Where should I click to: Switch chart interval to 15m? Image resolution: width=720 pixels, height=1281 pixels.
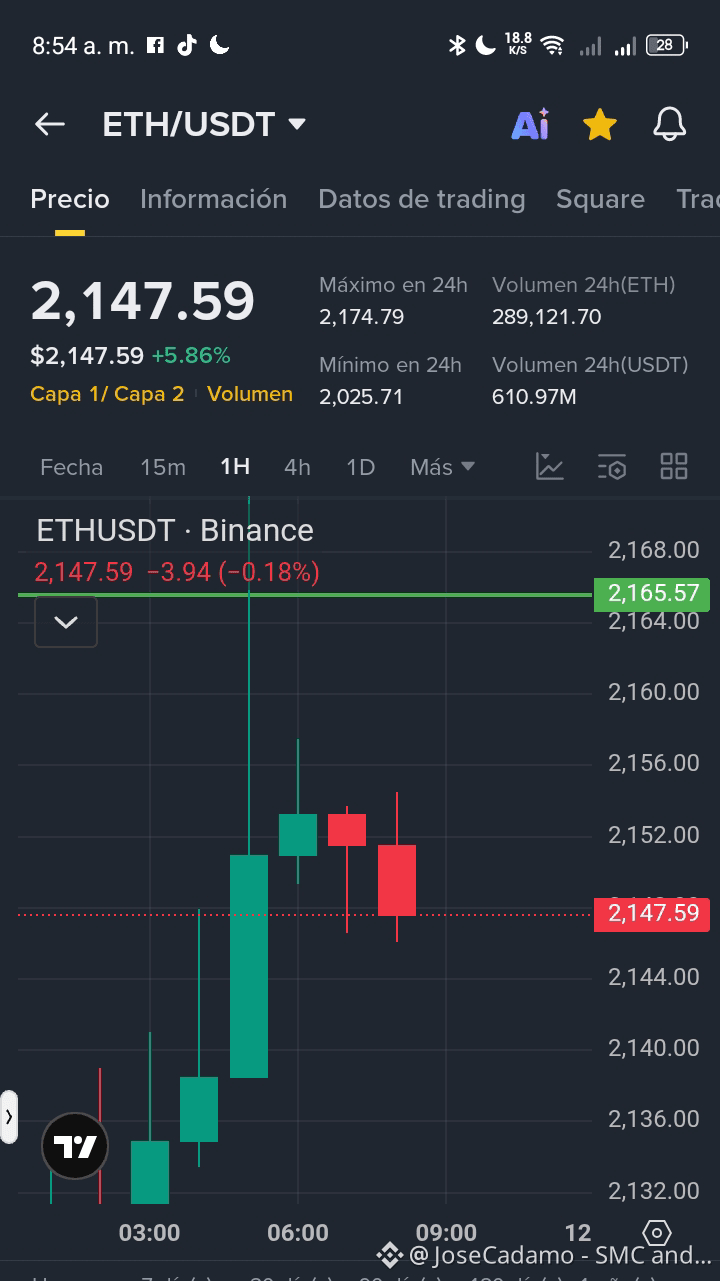163,467
